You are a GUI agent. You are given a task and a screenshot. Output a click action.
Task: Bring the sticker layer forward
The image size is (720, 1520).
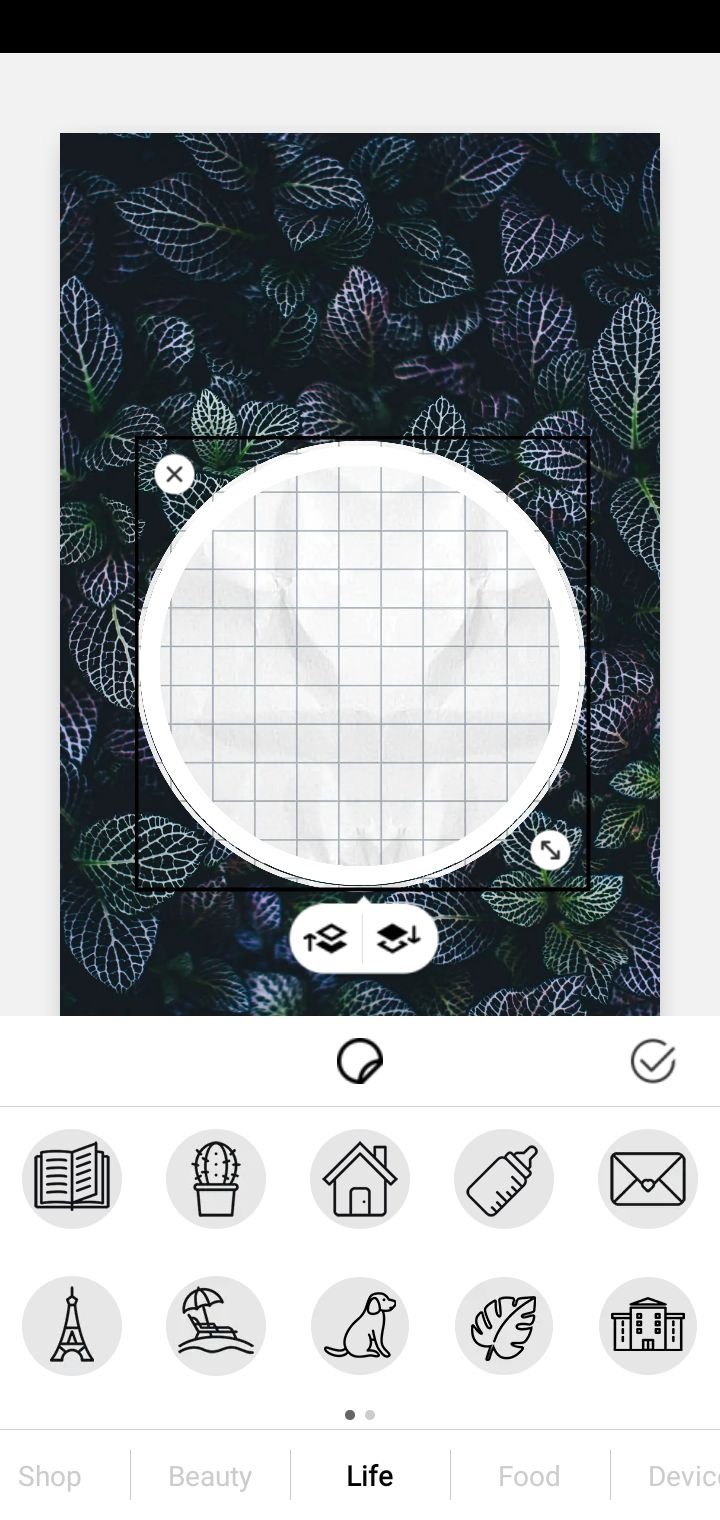(x=326, y=938)
